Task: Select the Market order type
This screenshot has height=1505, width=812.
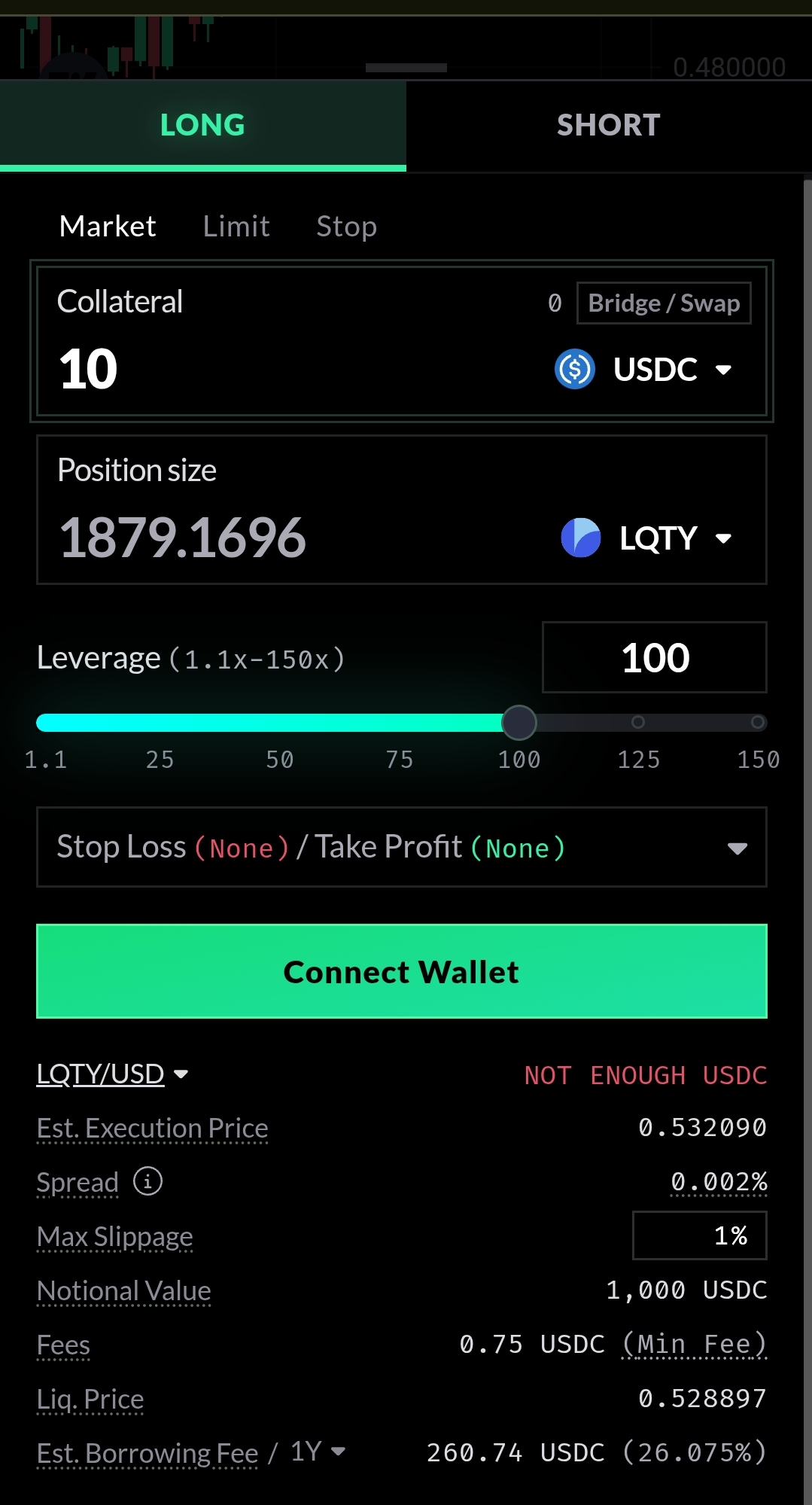Action: coord(108,226)
